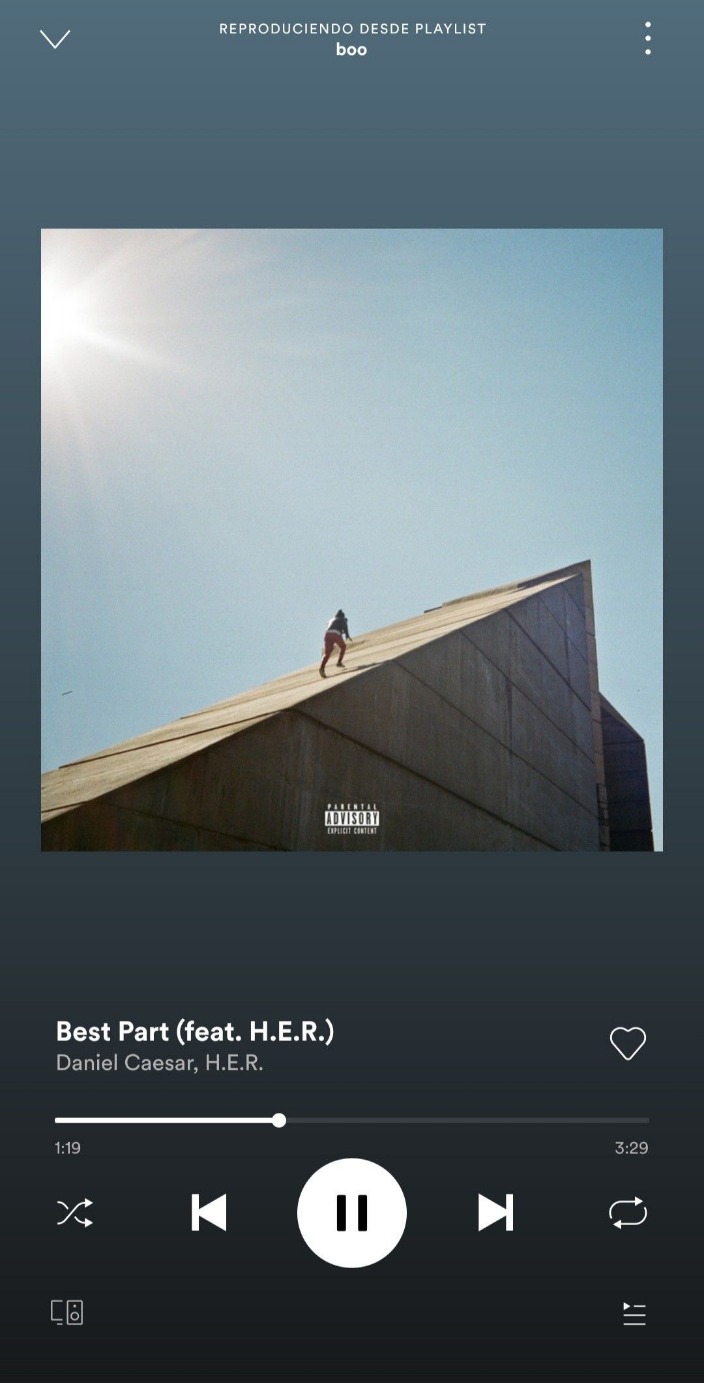Toggle repeat mode
704x1383 pixels.
[628, 1213]
